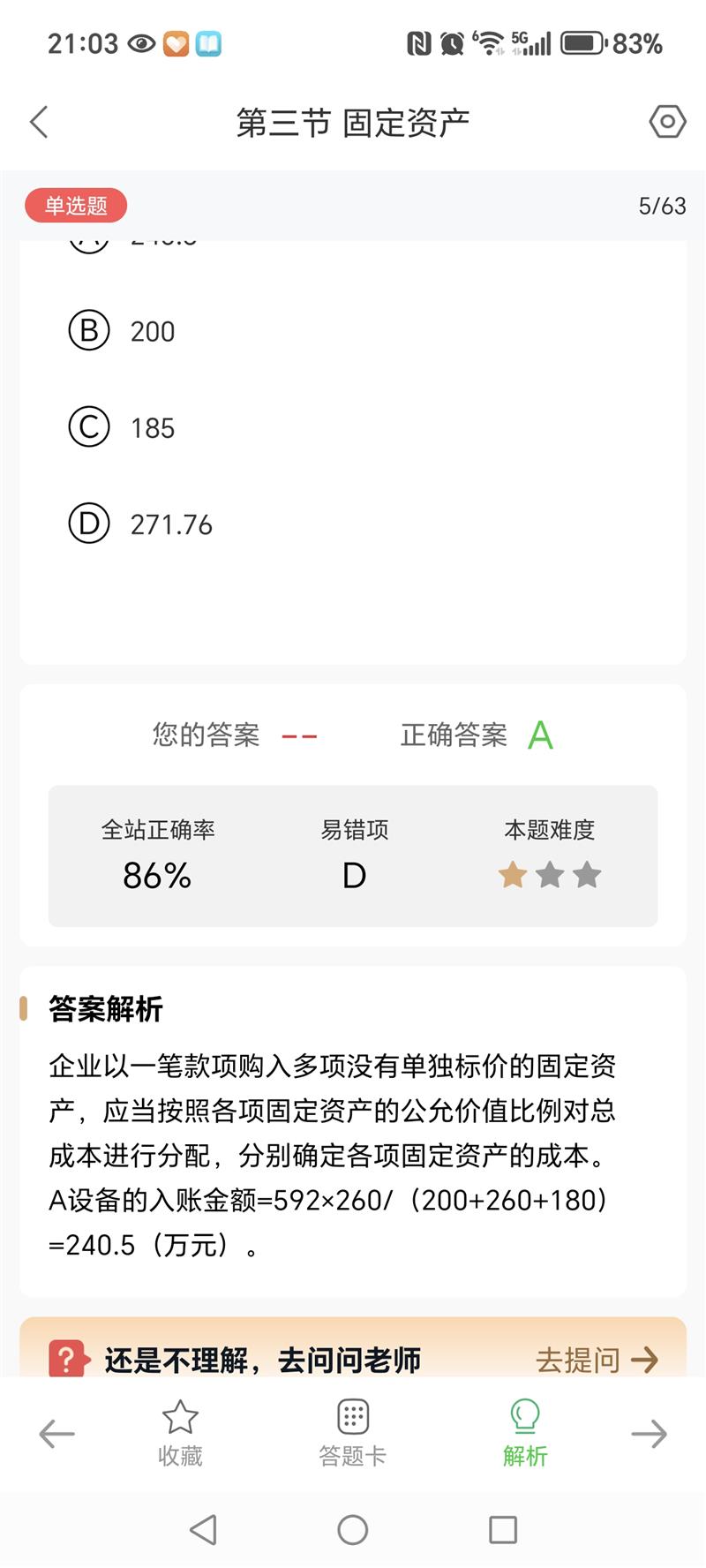Advance to the next question arrow
This screenshot has width=706, height=1568.
click(x=649, y=1434)
